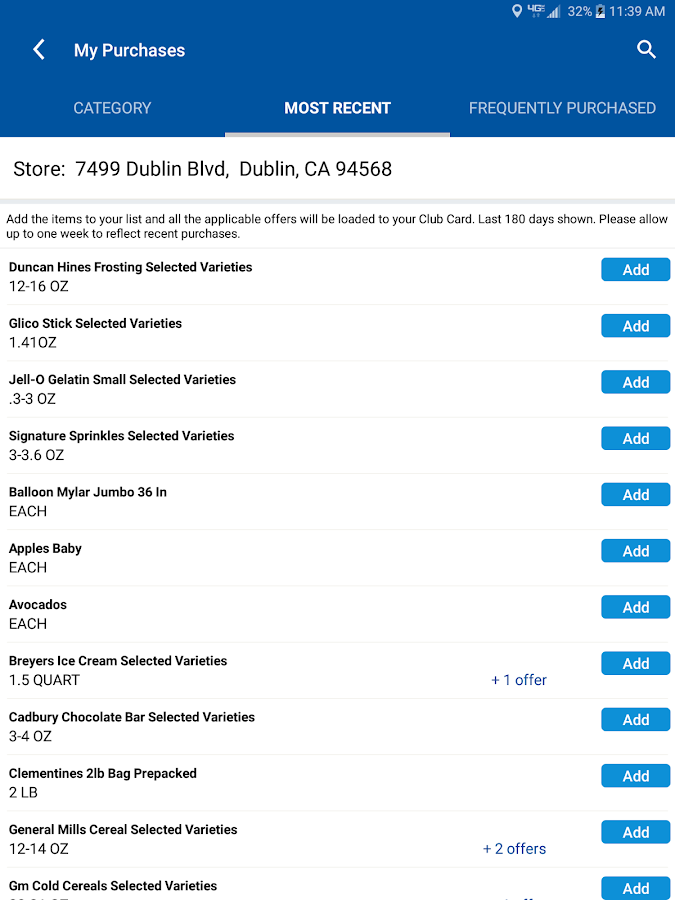The image size is (675, 900).
Task: Add Avocados to list
Action: pos(635,607)
